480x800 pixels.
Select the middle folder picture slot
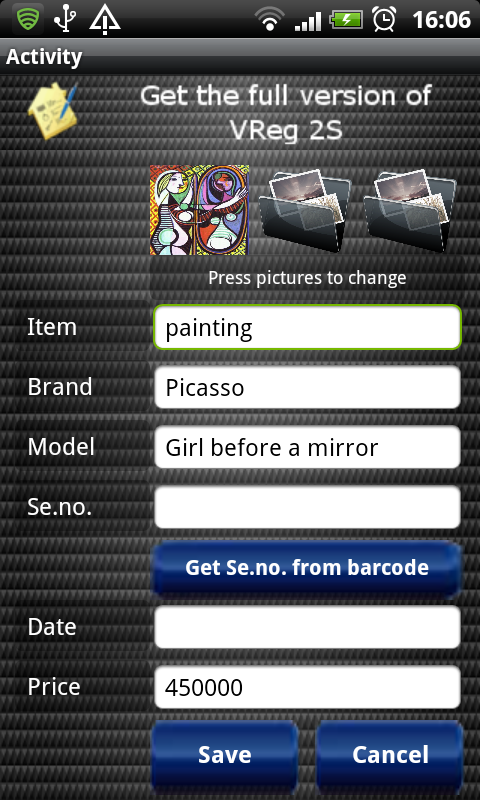[x=305, y=210]
